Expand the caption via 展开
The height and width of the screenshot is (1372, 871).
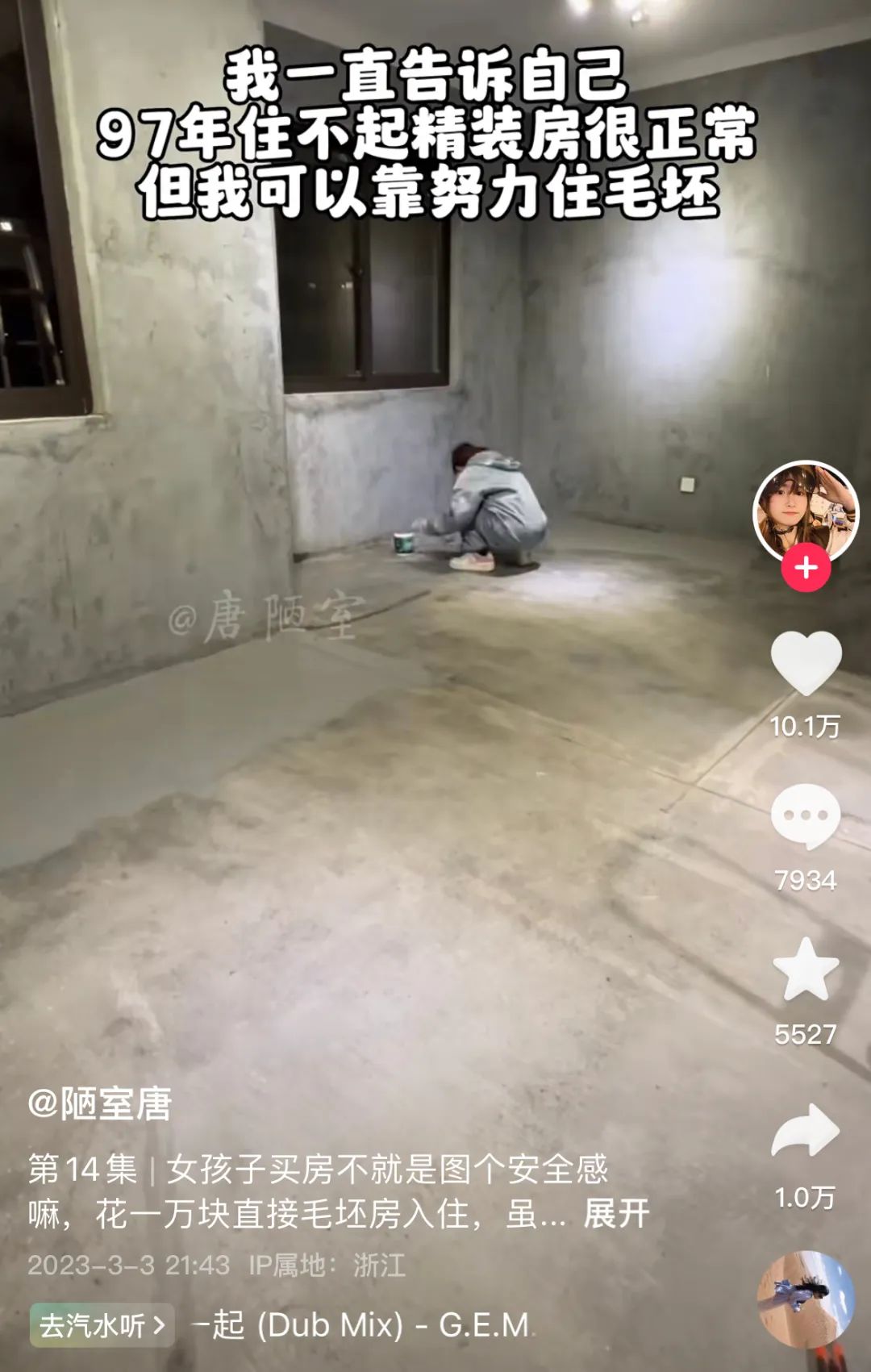(616, 1213)
